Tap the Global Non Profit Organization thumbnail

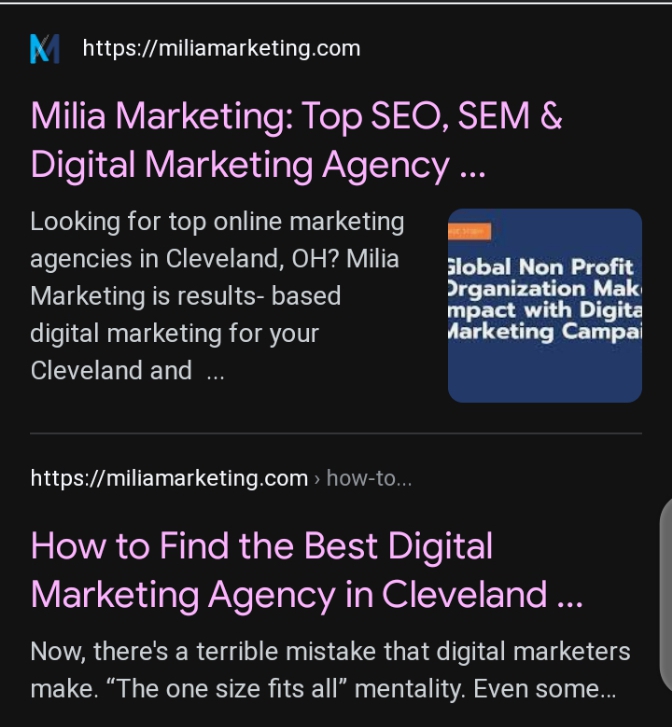pos(545,305)
